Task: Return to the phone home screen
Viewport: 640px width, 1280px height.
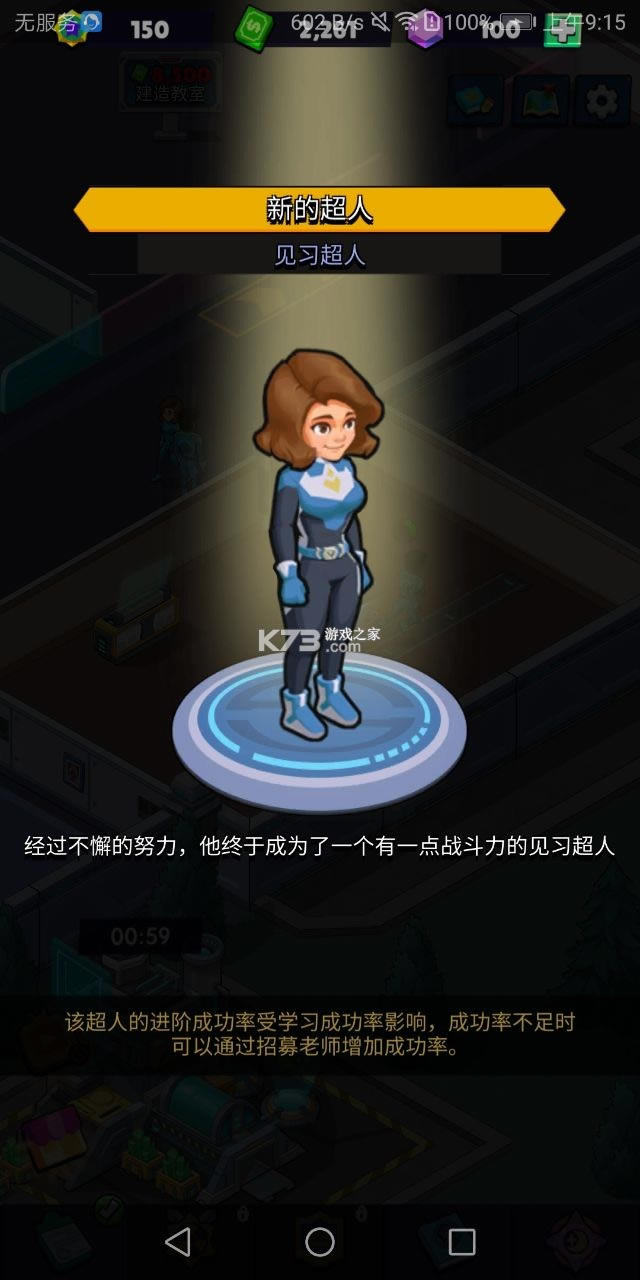Action: (x=320, y=1241)
